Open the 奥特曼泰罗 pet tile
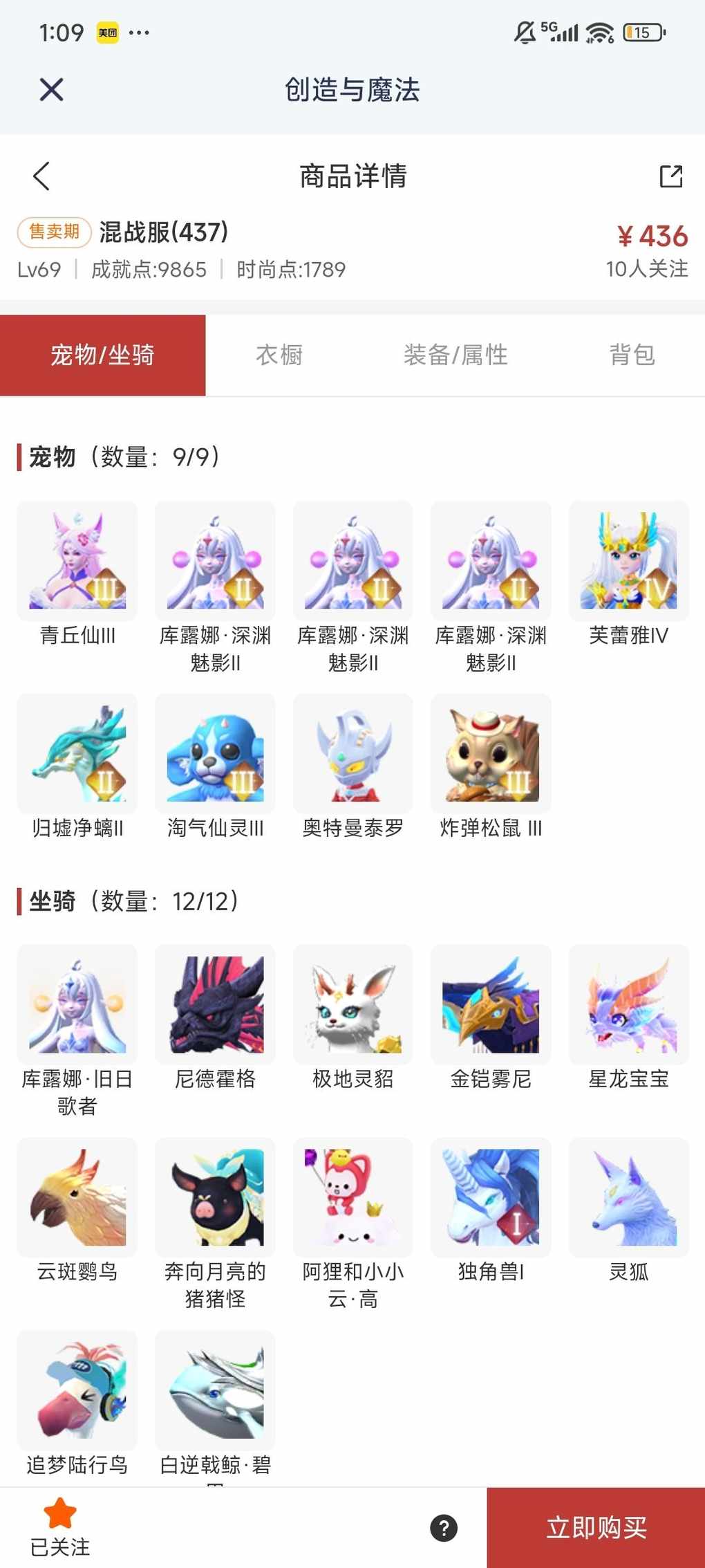Viewport: 705px width, 1568px height. pyautogui.click(x=353, y=753)
